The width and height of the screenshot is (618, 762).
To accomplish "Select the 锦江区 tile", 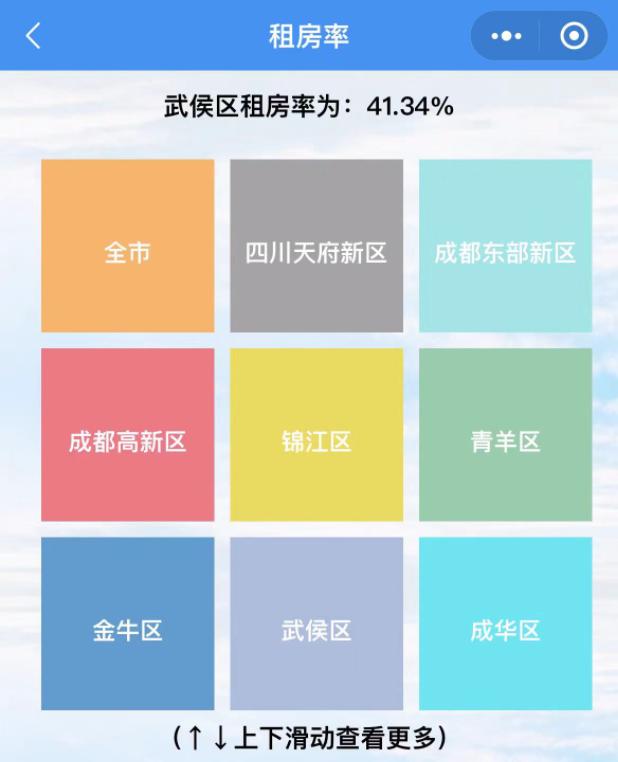I will [x=317, y=435].
